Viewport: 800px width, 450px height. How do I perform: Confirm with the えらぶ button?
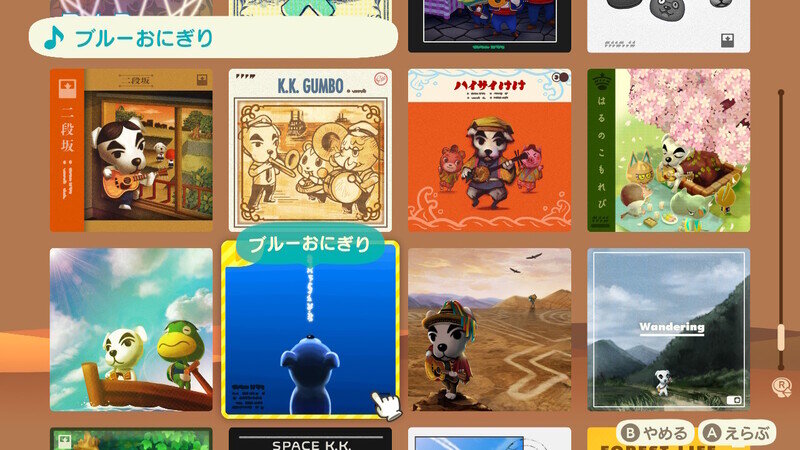point(738,433)
